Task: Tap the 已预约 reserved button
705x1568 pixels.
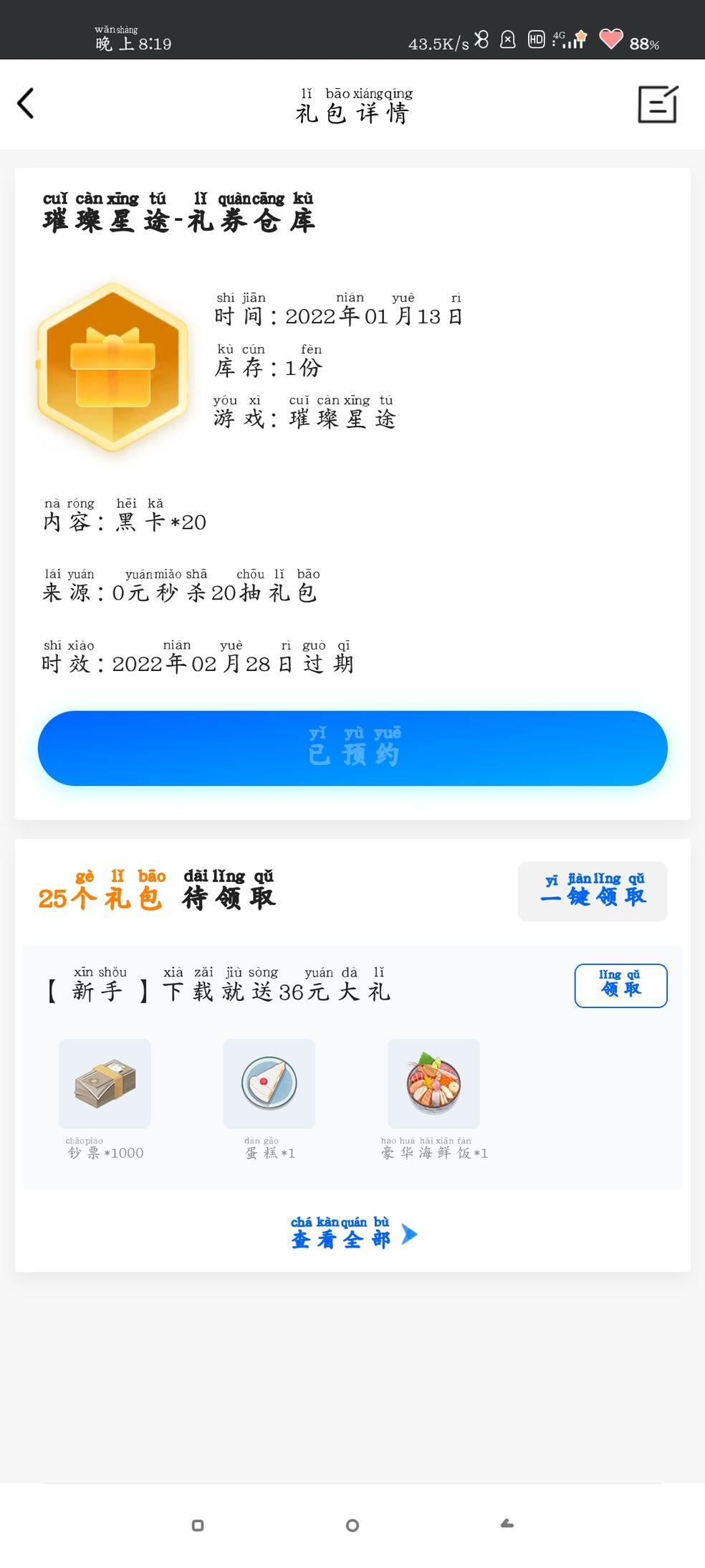Action: 352,749
